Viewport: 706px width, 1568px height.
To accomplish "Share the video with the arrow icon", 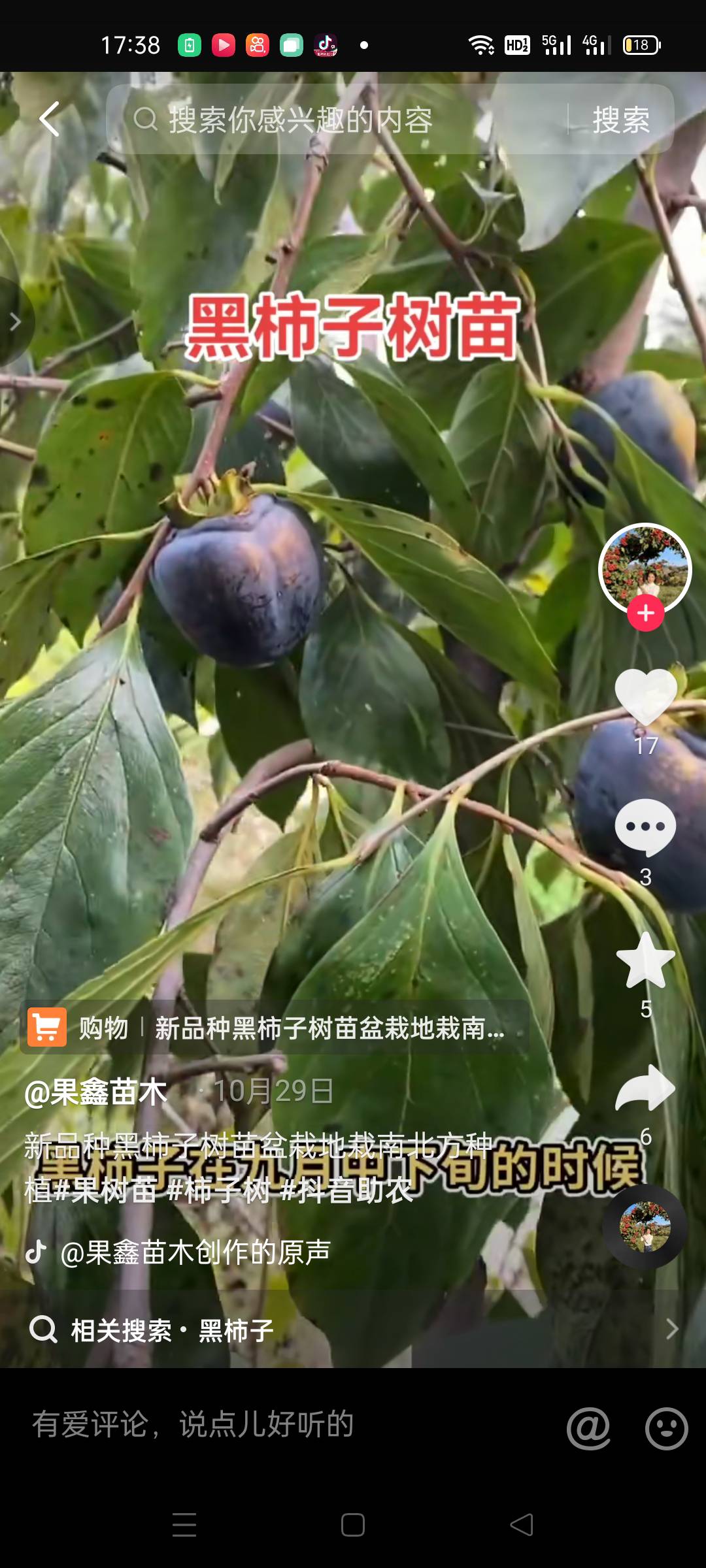I will [646, 1087].
